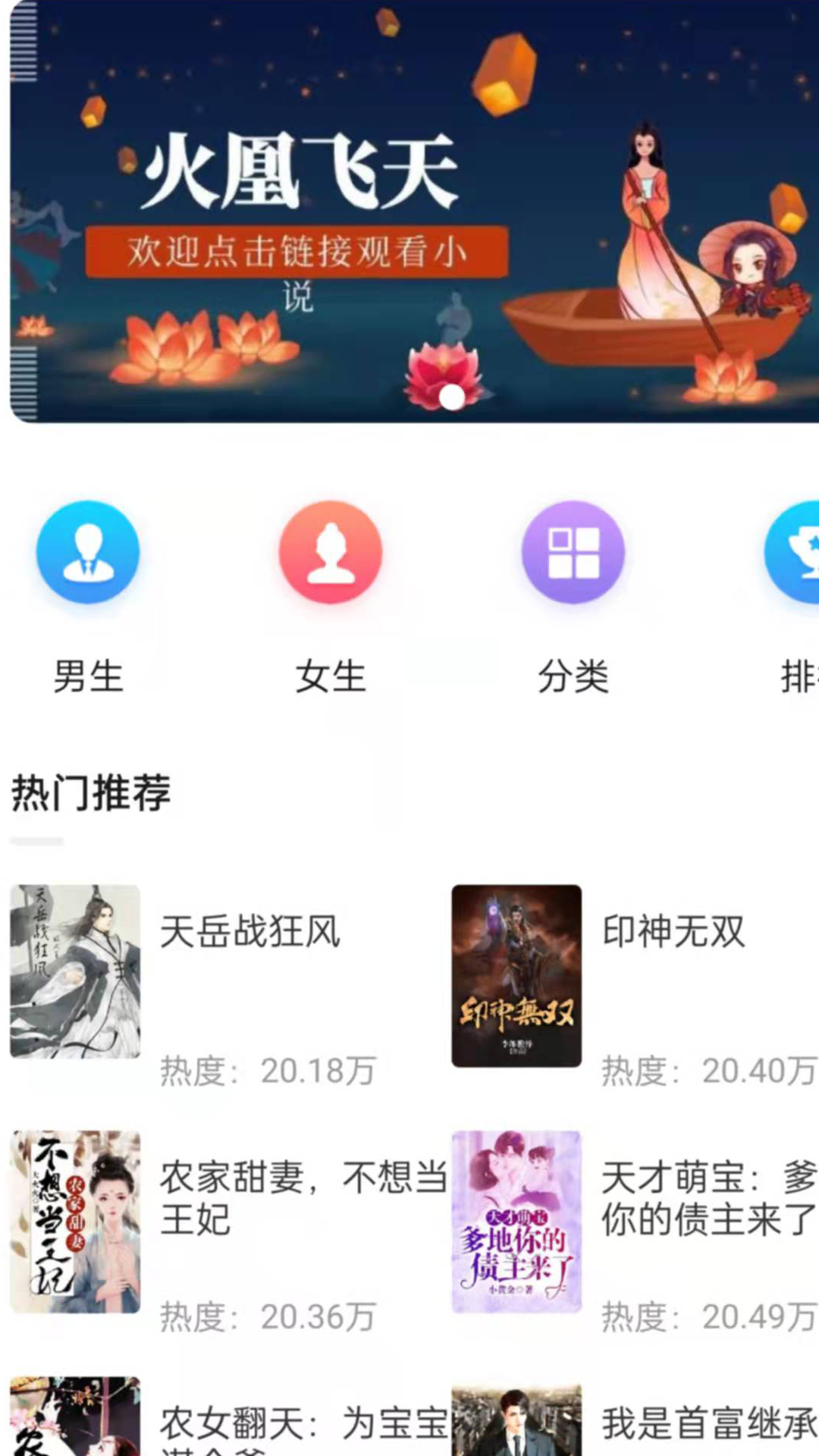
Task: Open the 火凰飞天 banner
Action: [413, 212]
